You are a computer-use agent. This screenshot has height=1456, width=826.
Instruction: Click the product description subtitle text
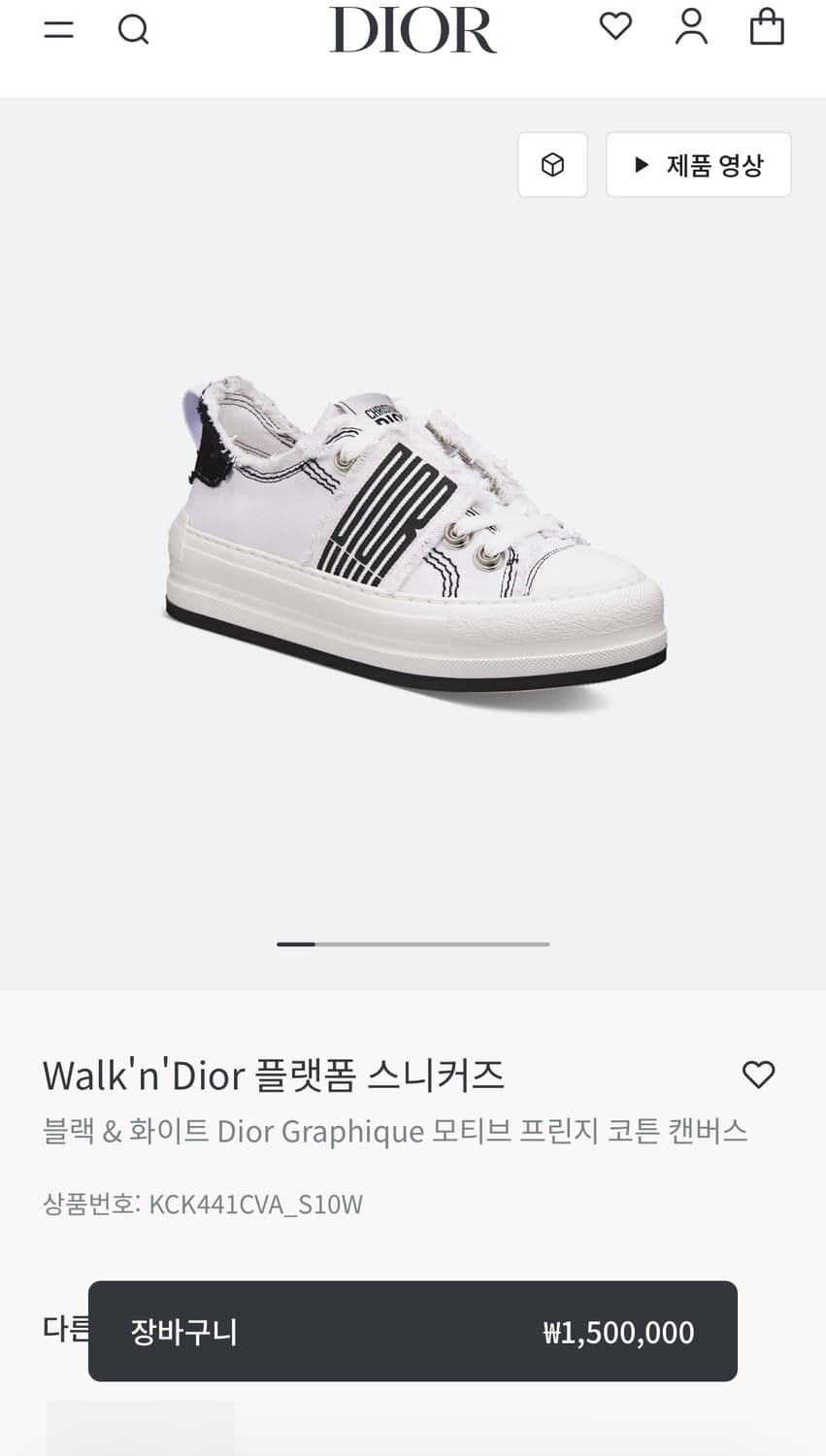[396, 1130]
